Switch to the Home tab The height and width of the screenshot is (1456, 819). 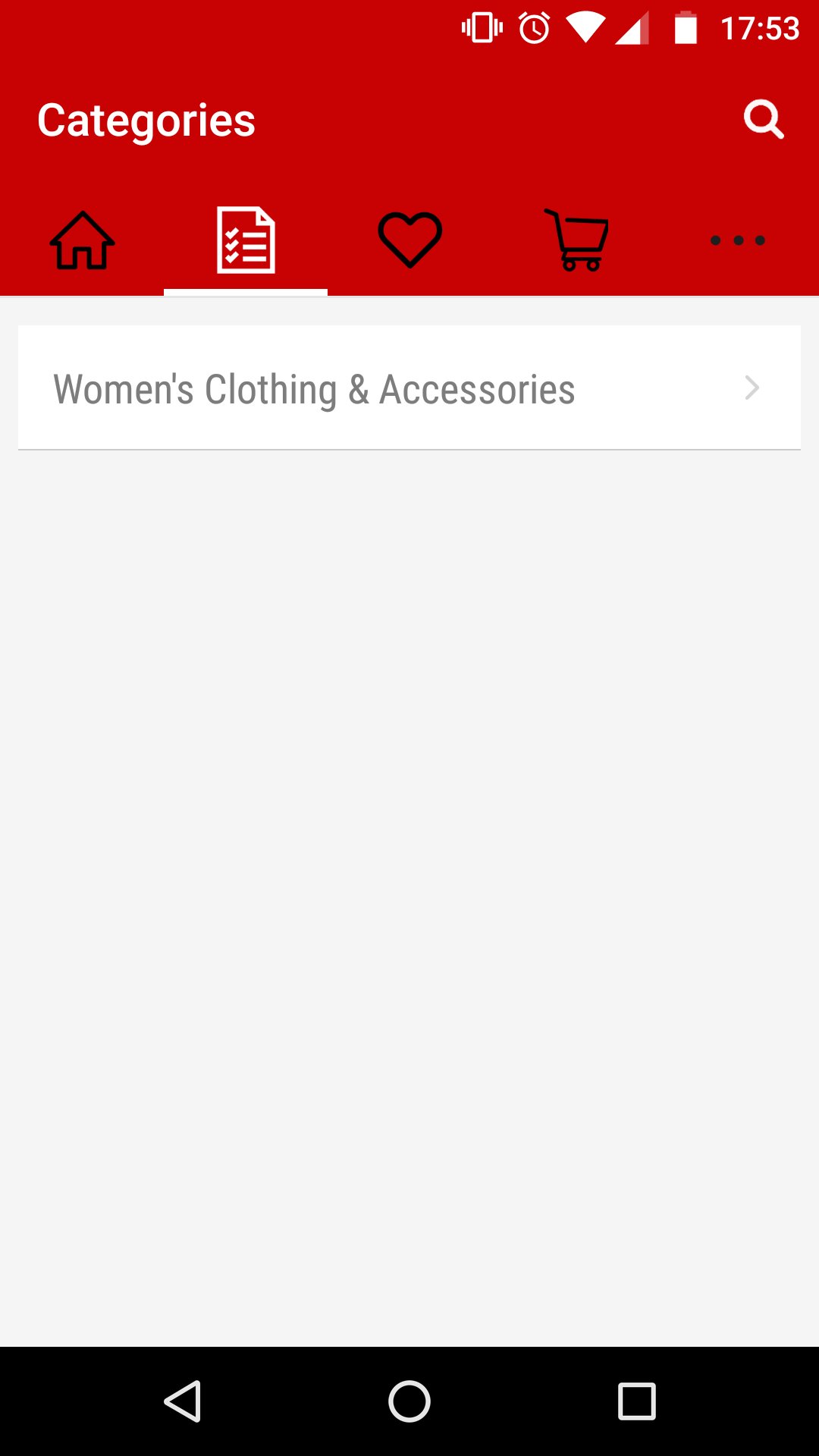[x=82, y=240]
